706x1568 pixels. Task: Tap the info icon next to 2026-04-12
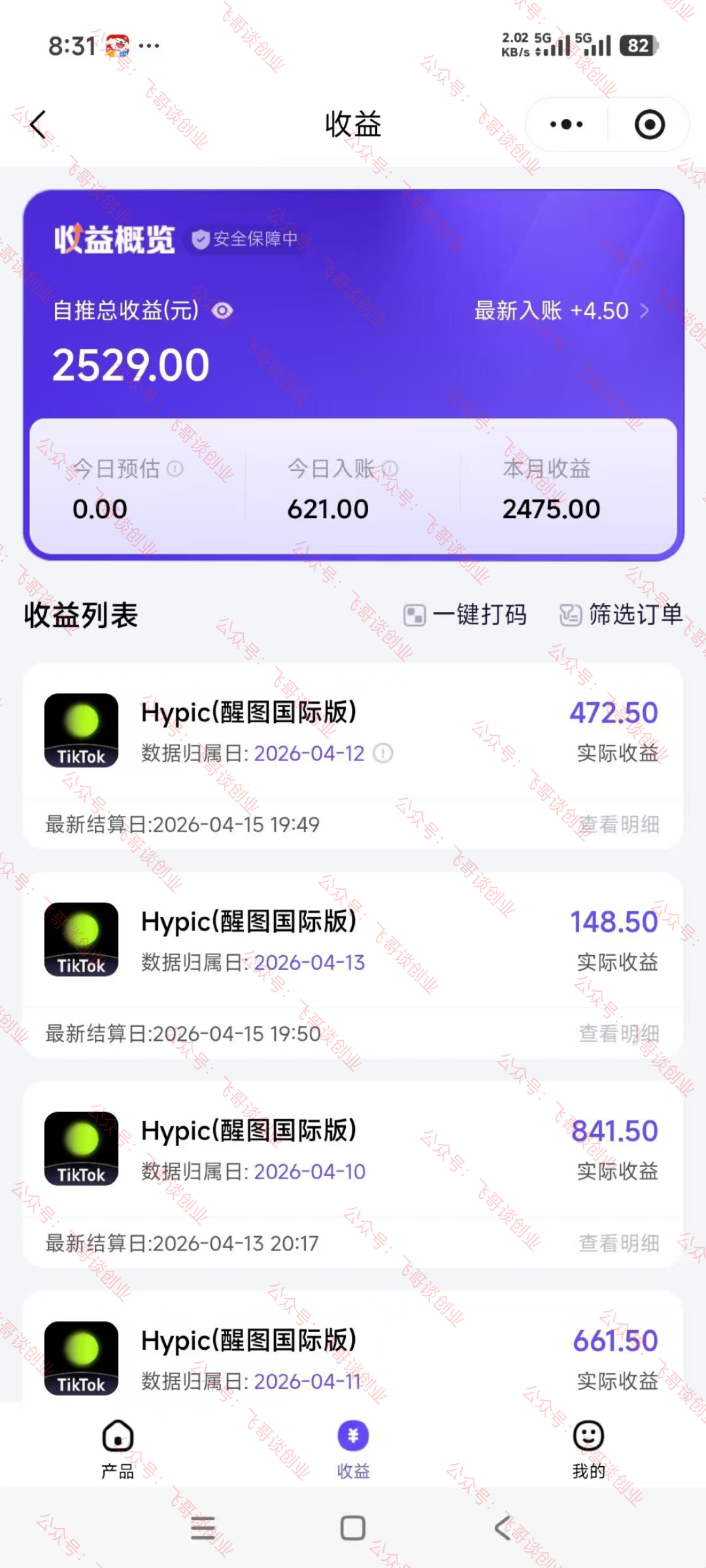383,753
